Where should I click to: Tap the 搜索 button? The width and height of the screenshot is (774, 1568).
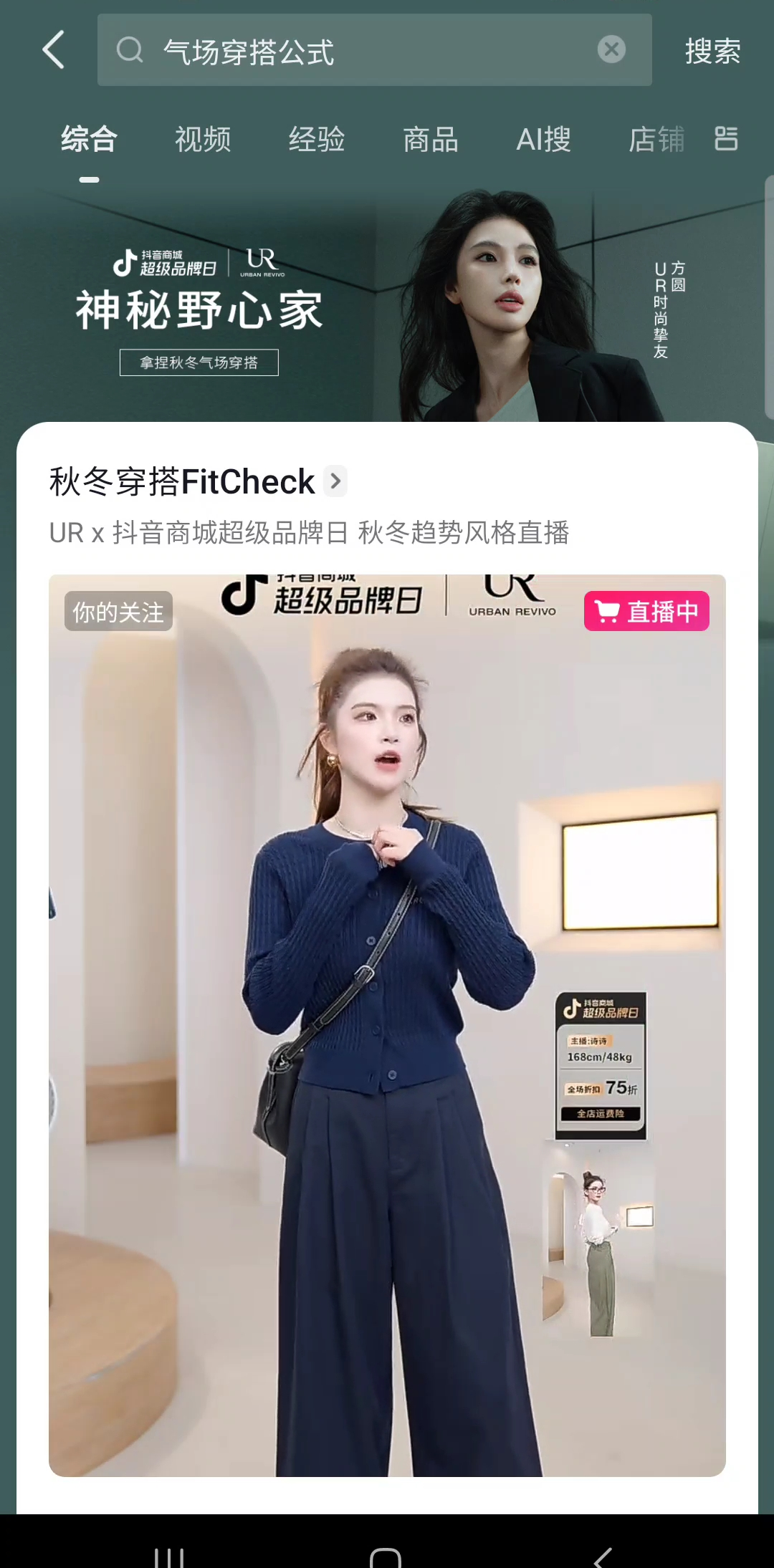(712, 51)
